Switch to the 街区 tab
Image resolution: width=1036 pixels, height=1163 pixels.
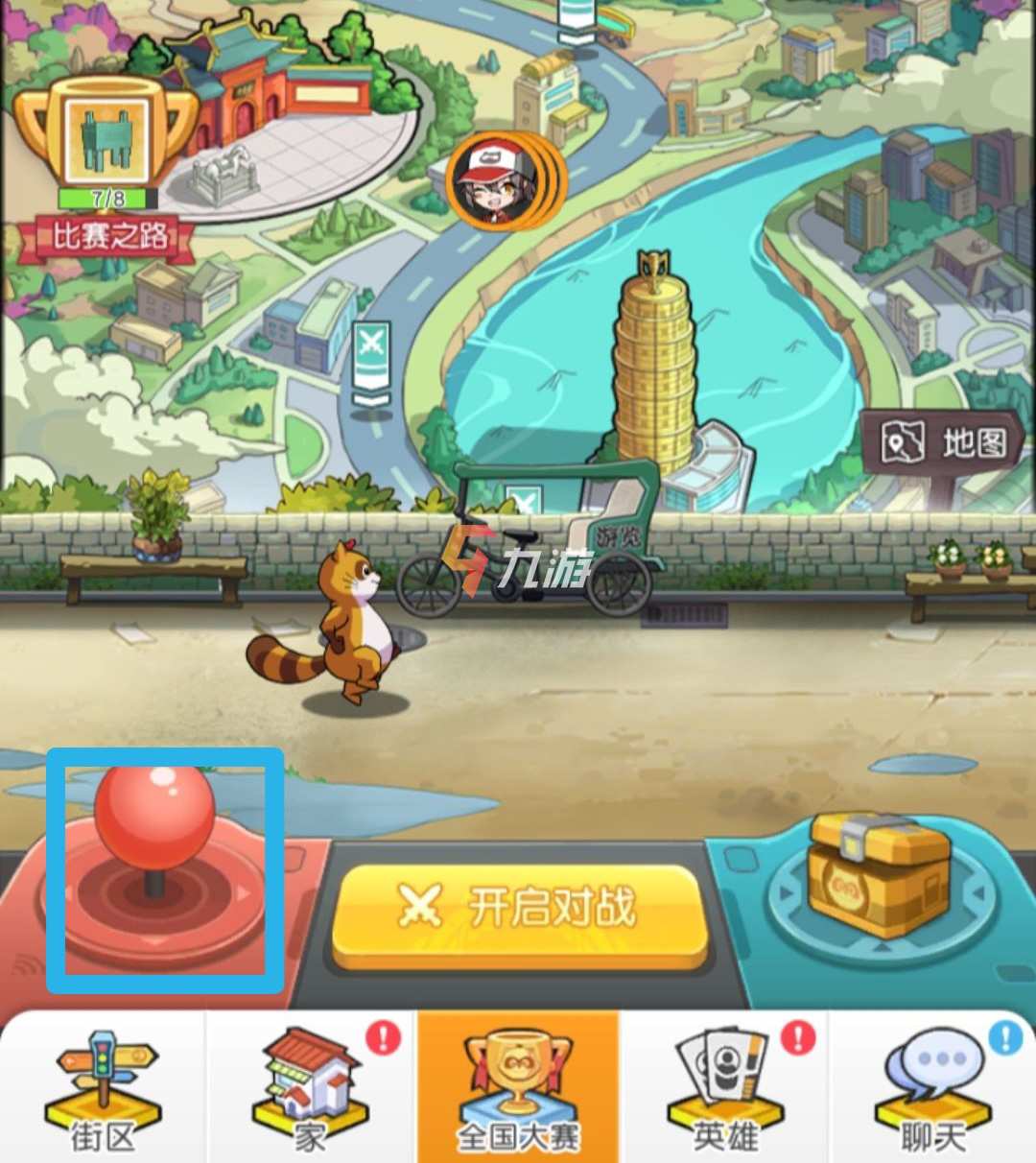tap(103, 1089)
